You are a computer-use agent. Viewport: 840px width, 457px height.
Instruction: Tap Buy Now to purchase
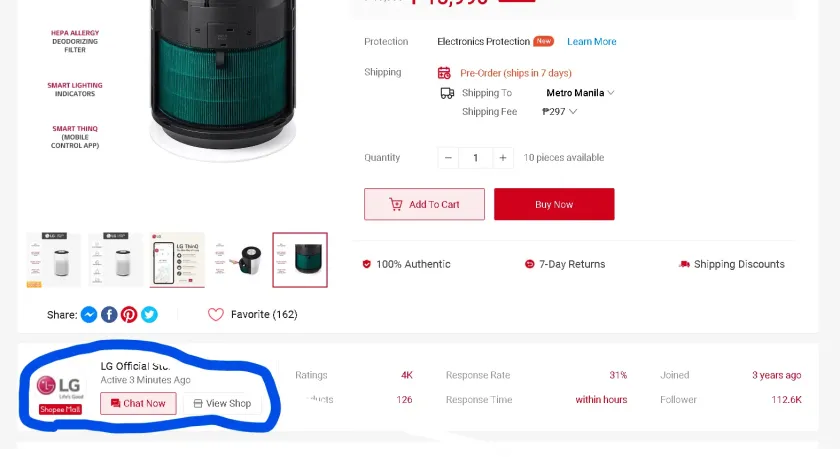(554, 204)
